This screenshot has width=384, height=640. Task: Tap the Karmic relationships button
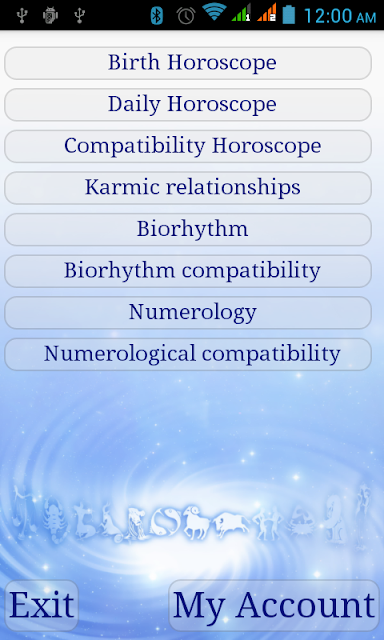pos(188,188)
